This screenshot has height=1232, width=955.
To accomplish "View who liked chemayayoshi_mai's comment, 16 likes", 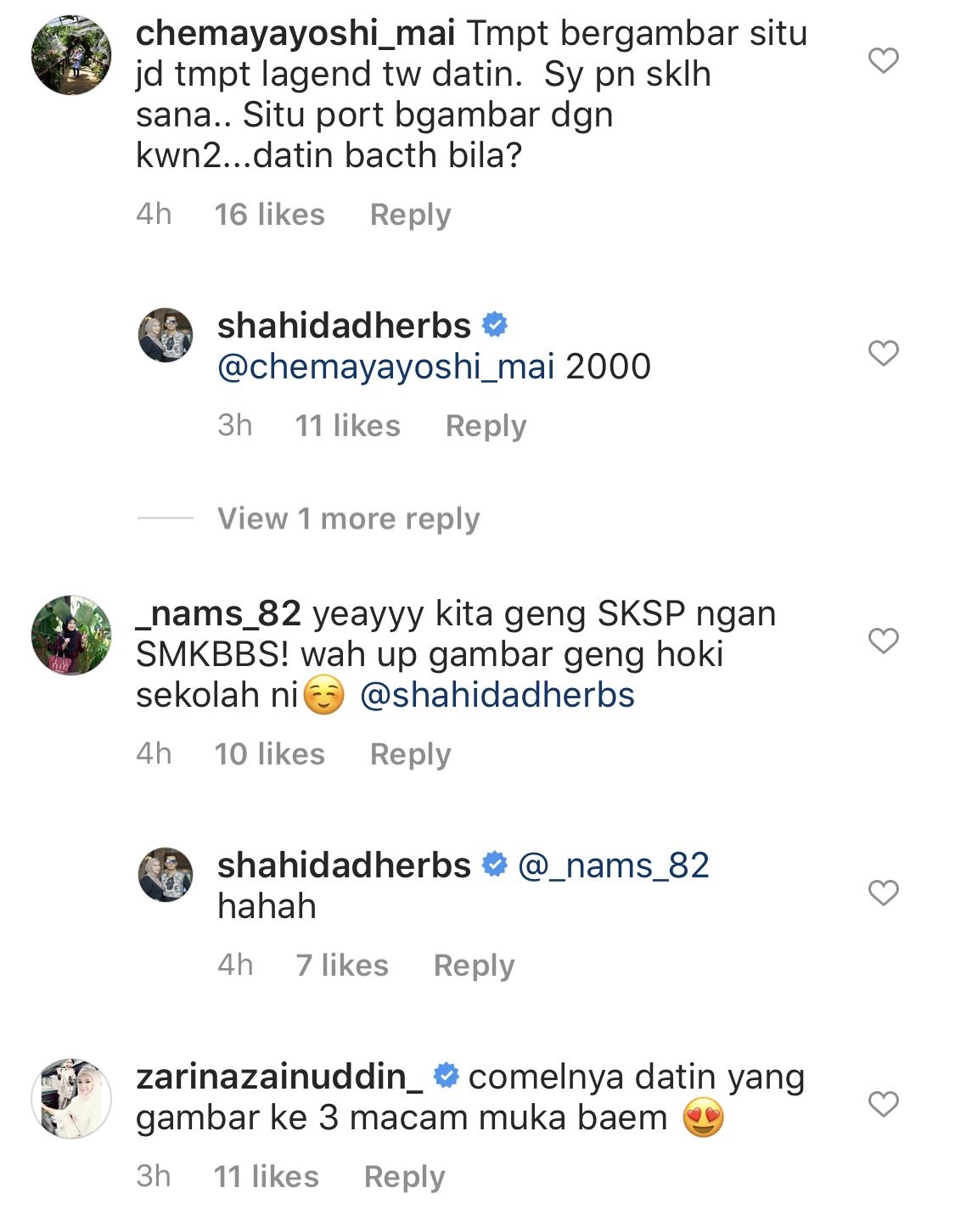I will 269,215.
